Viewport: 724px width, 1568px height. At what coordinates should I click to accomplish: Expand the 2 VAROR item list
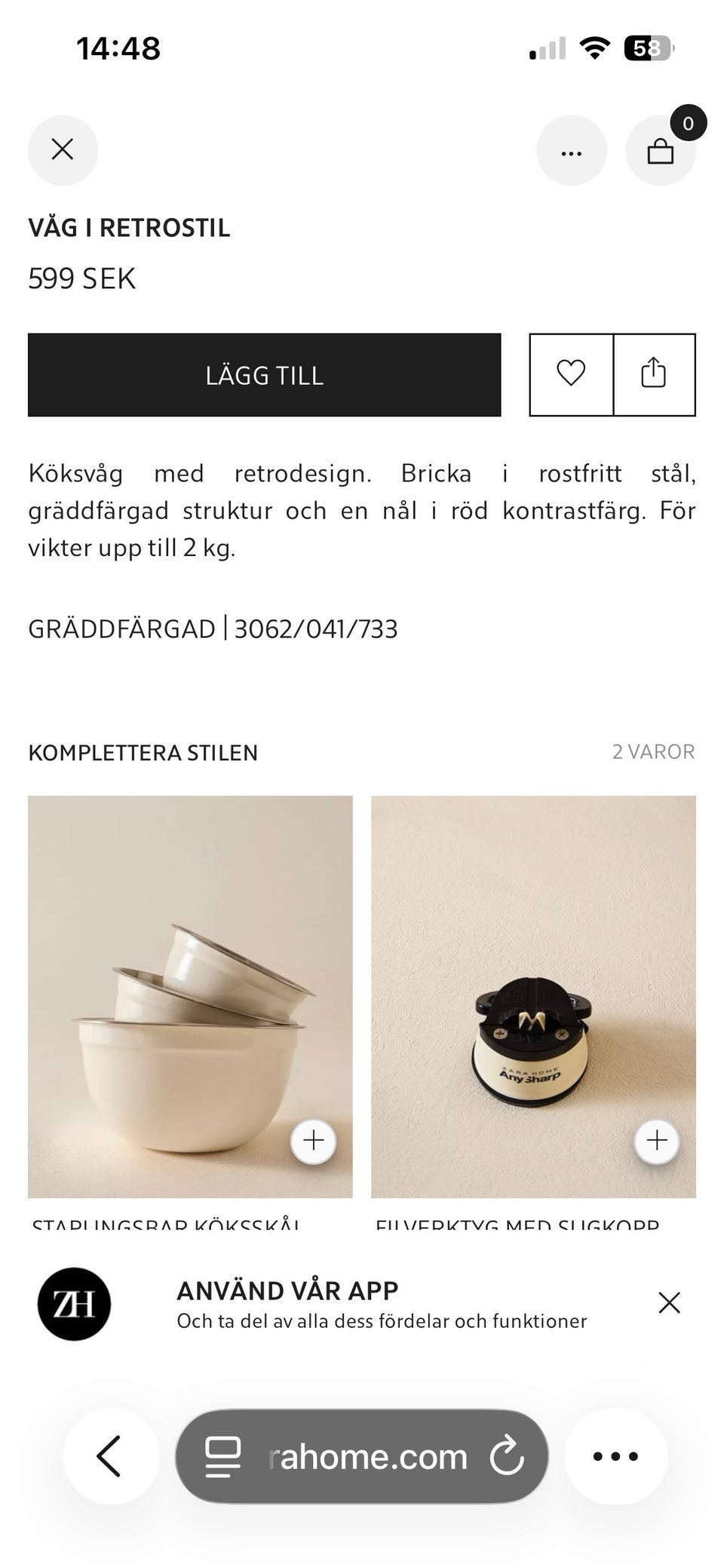pyautogui.click(x=653, y=752)
